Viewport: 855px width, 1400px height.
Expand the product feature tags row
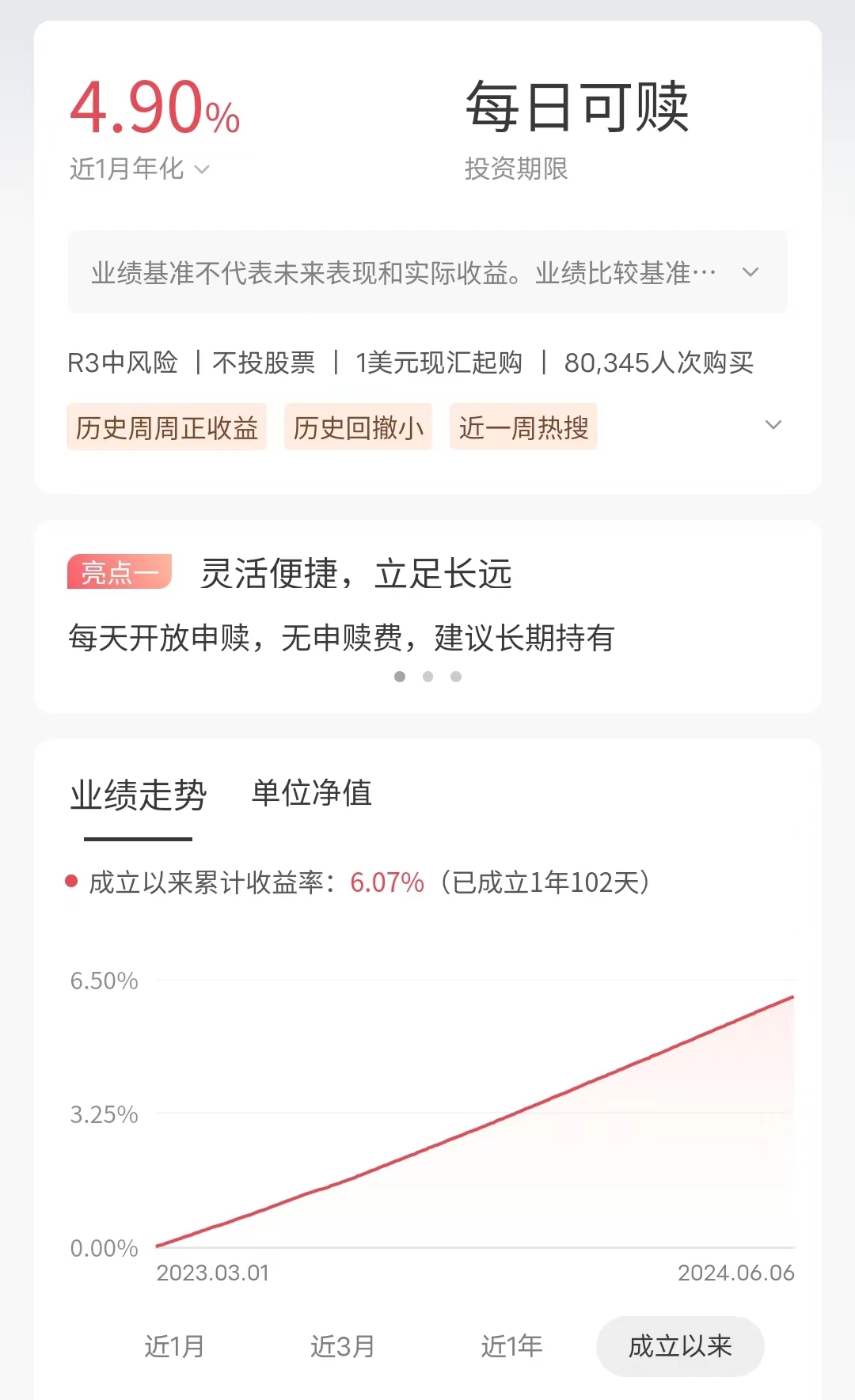[773, 426]
